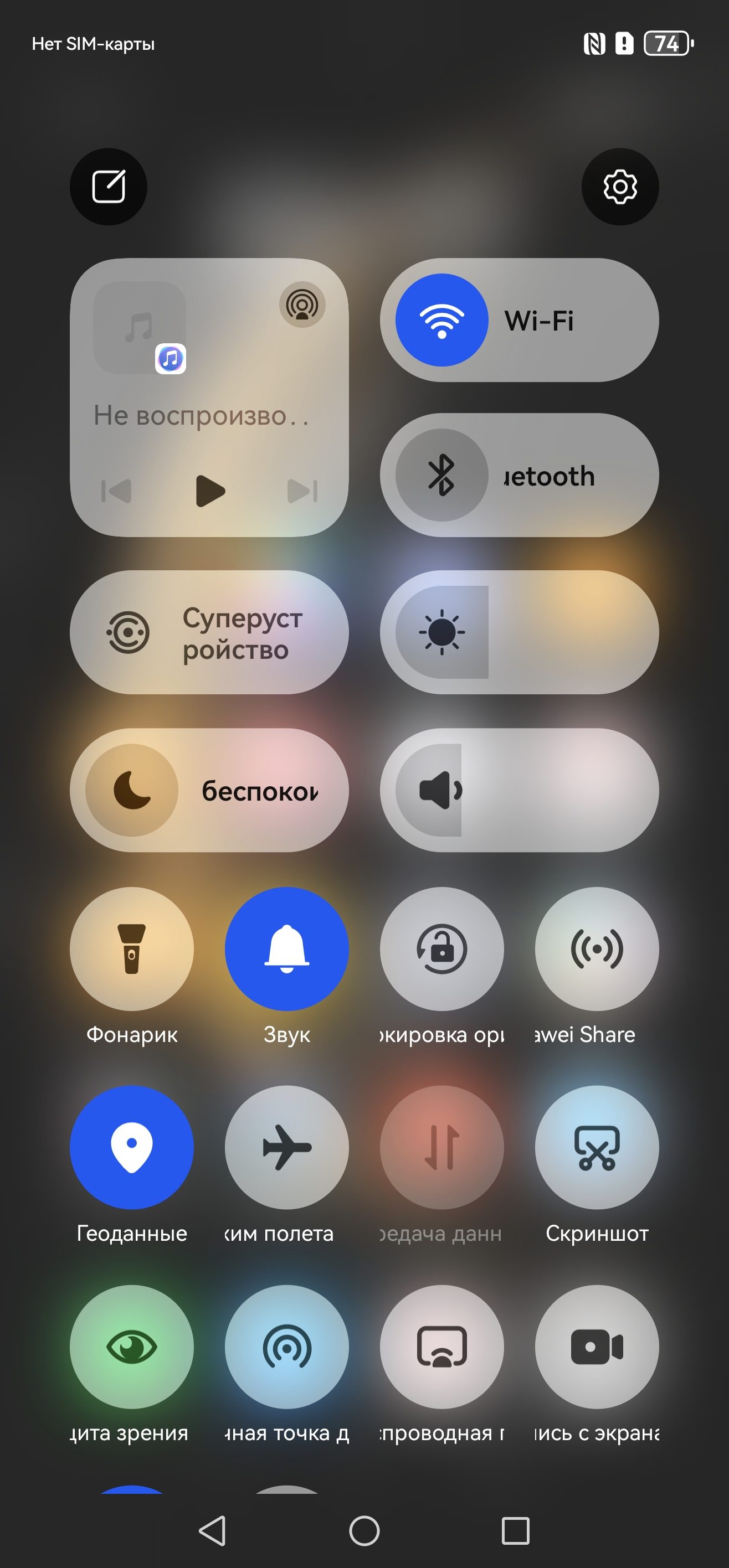Skip to the next track
This screenshot has height=1568, width=729.
point(302,491)
